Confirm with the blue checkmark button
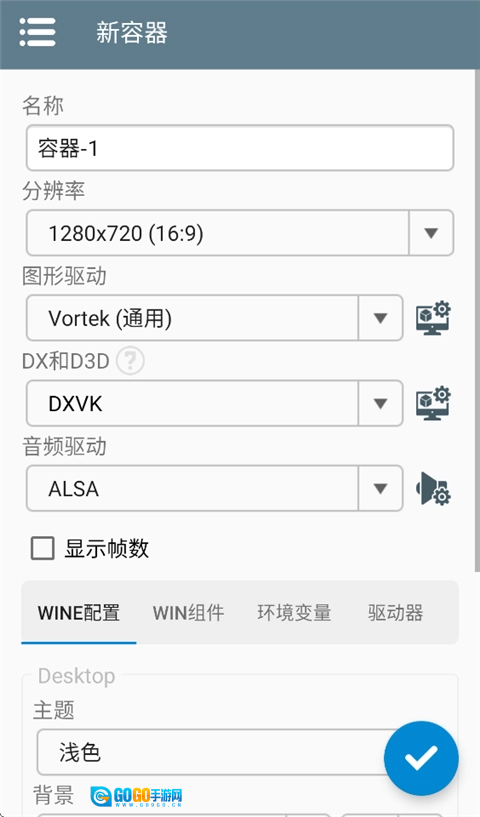Viewport: 480px width, 817px height. [x=421, y=759]
